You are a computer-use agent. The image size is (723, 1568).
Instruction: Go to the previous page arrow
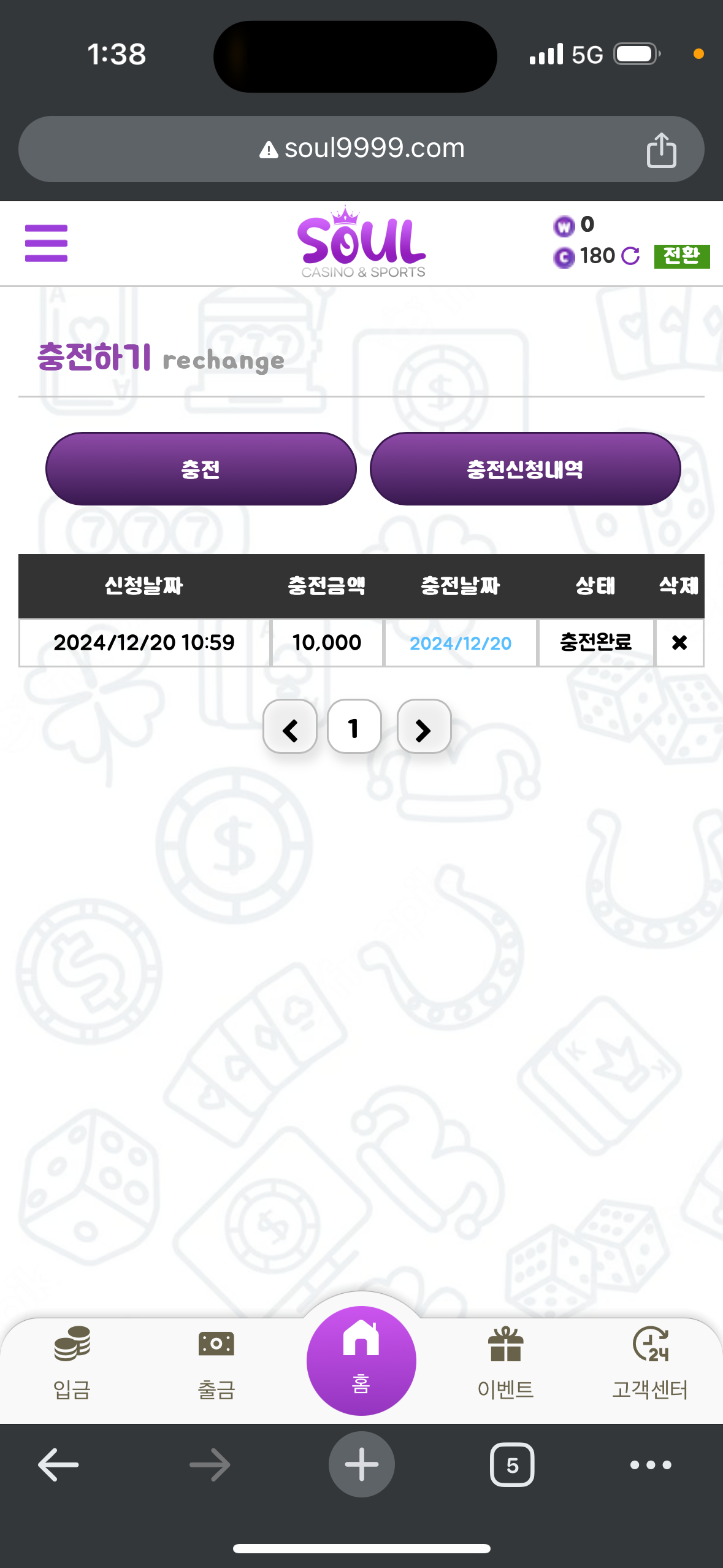point(290,727)
